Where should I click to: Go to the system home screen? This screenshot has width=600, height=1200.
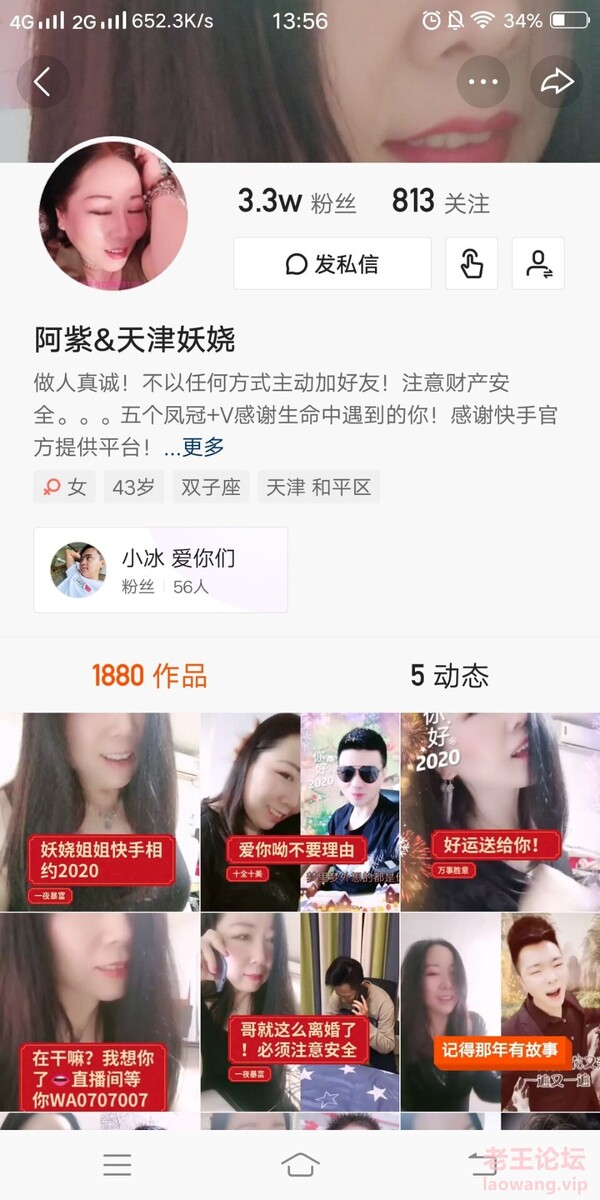point(300,1164)
